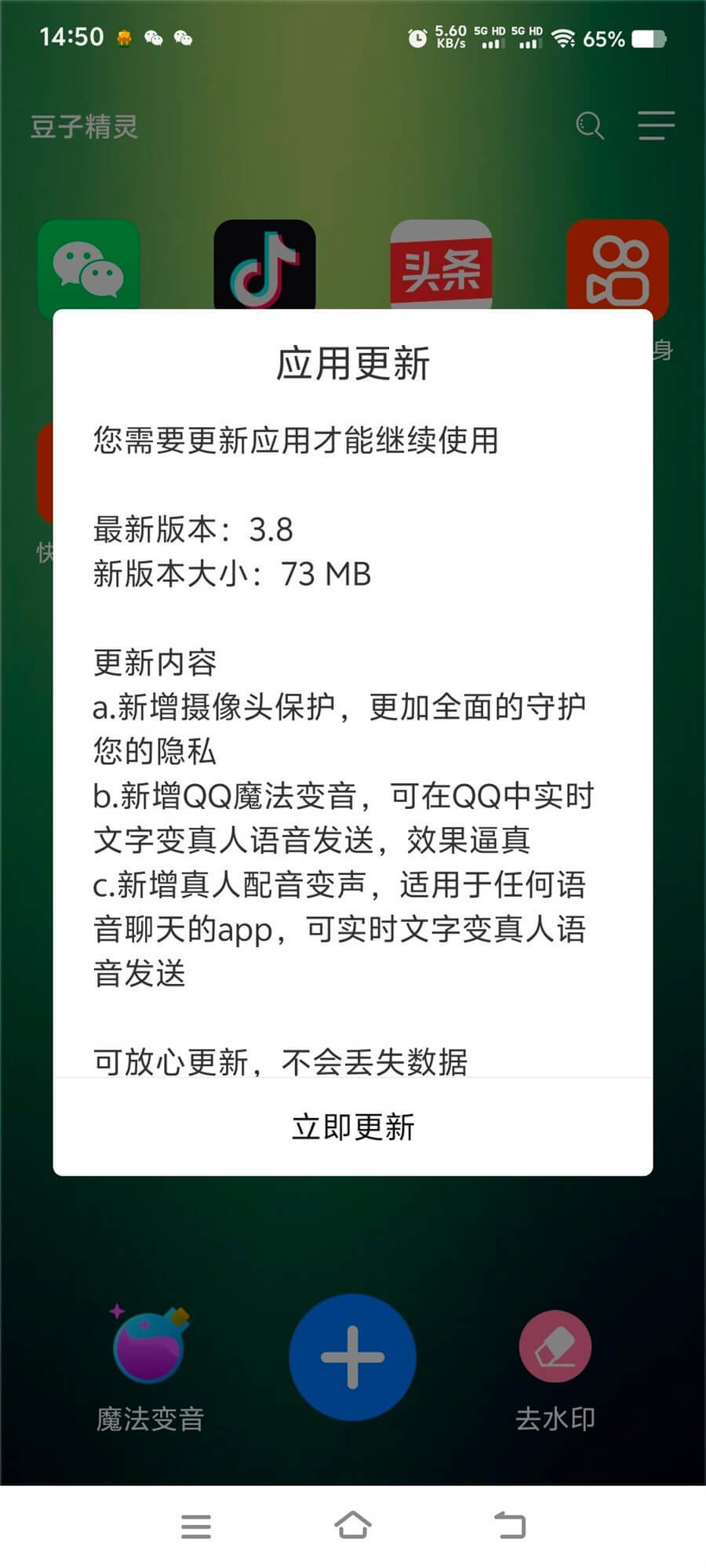Image resolution: width=706 pixels, height=1568 pixels.
Task: Tap the search magnifier icon
Action: [590, 125]
